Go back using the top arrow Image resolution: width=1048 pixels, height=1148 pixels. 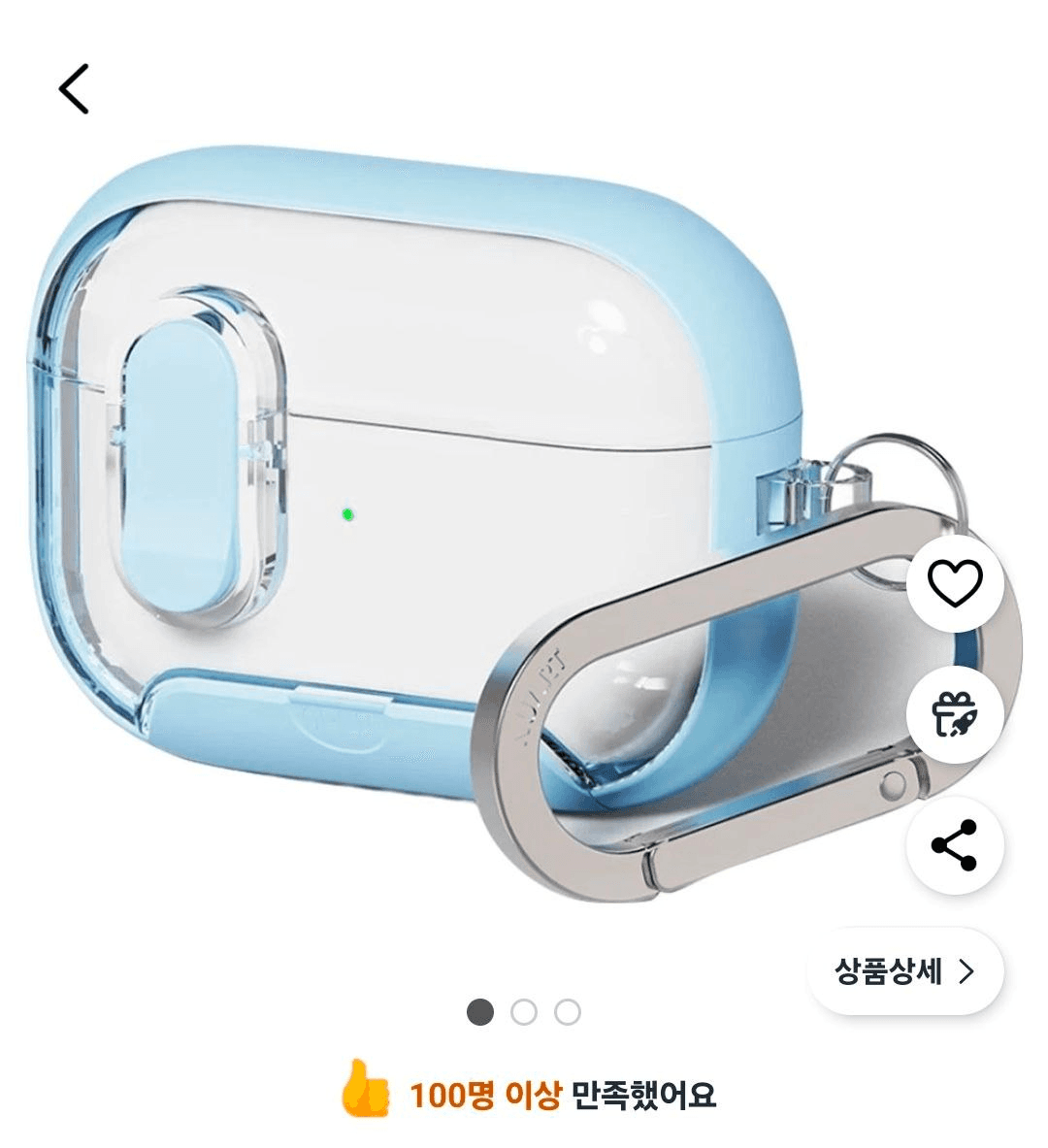[74, 89]
